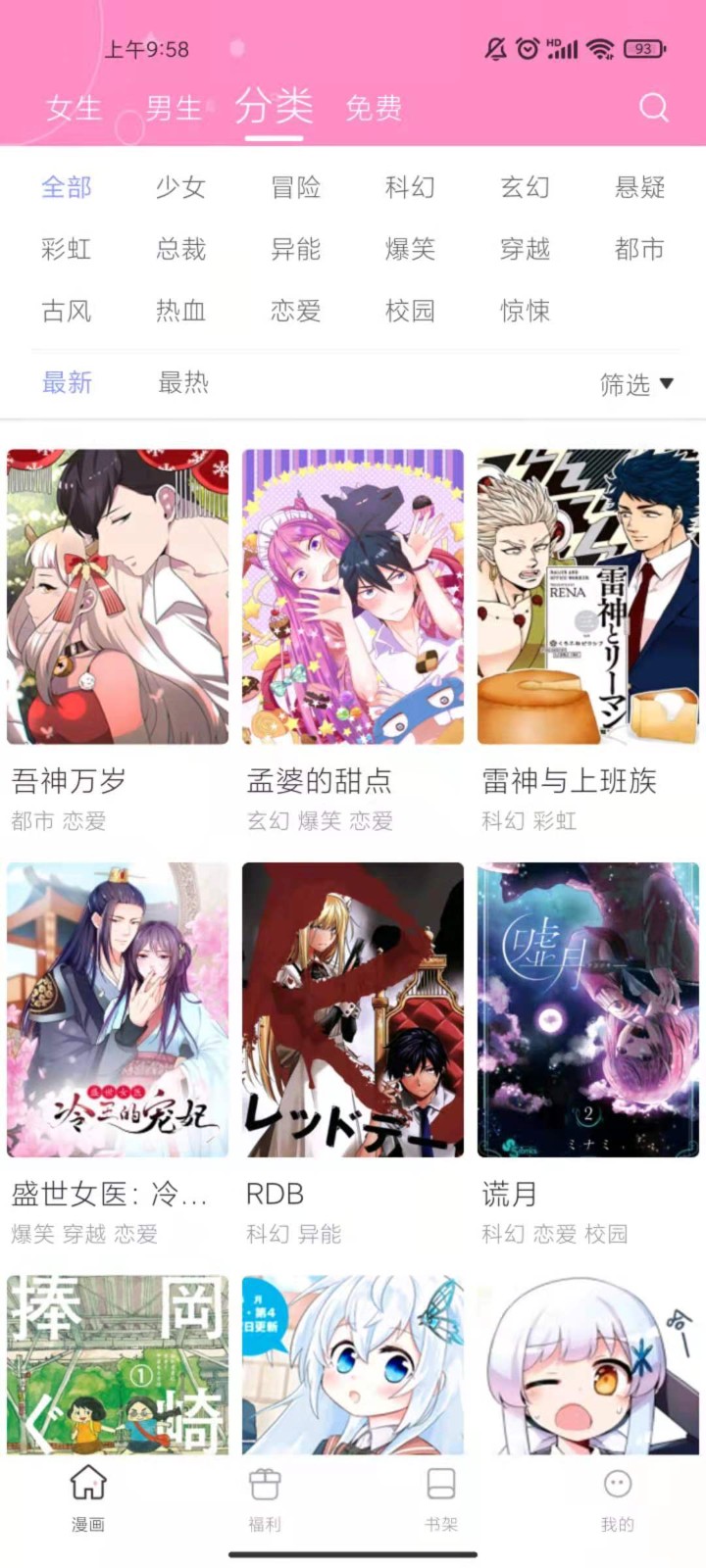Screen dimensions: 706x1568
Task: Tap the 福利 gift box icon
Action: (265, 1486)
